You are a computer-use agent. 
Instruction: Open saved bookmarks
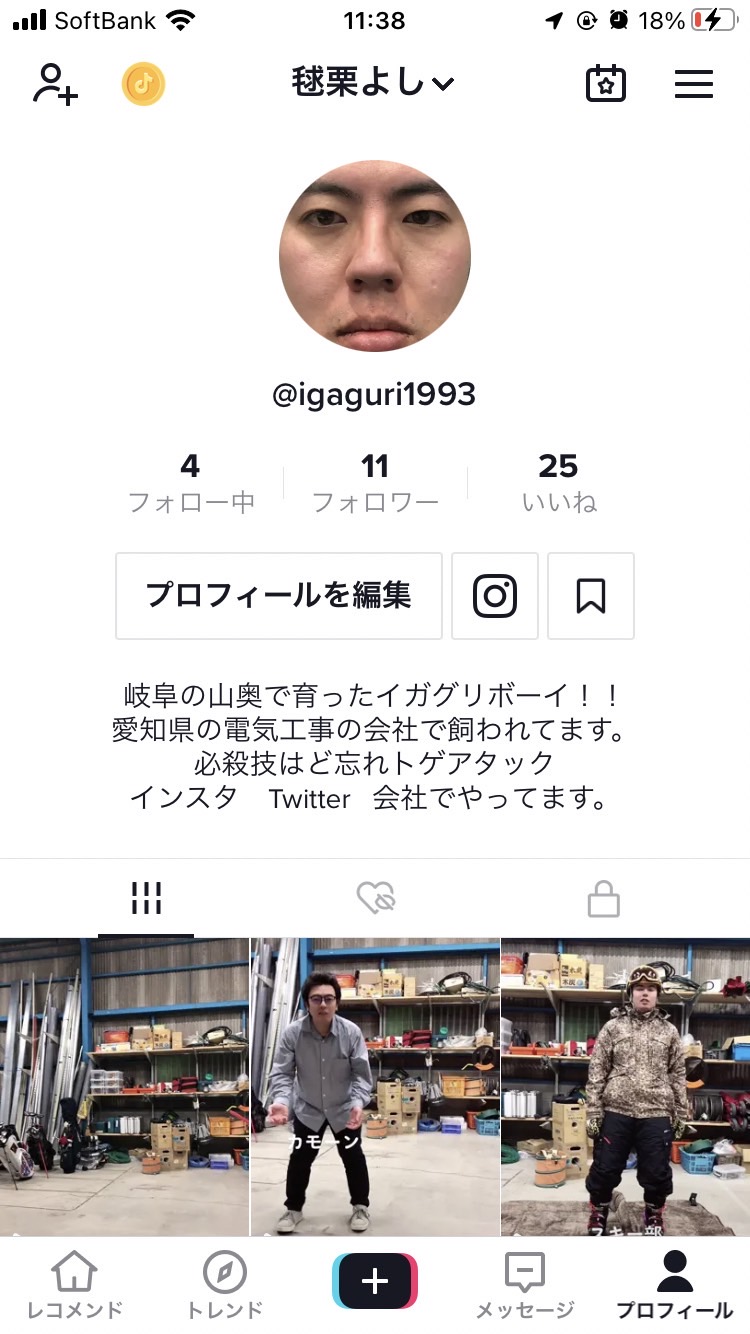pyautogui.click(x=591, y=596)
